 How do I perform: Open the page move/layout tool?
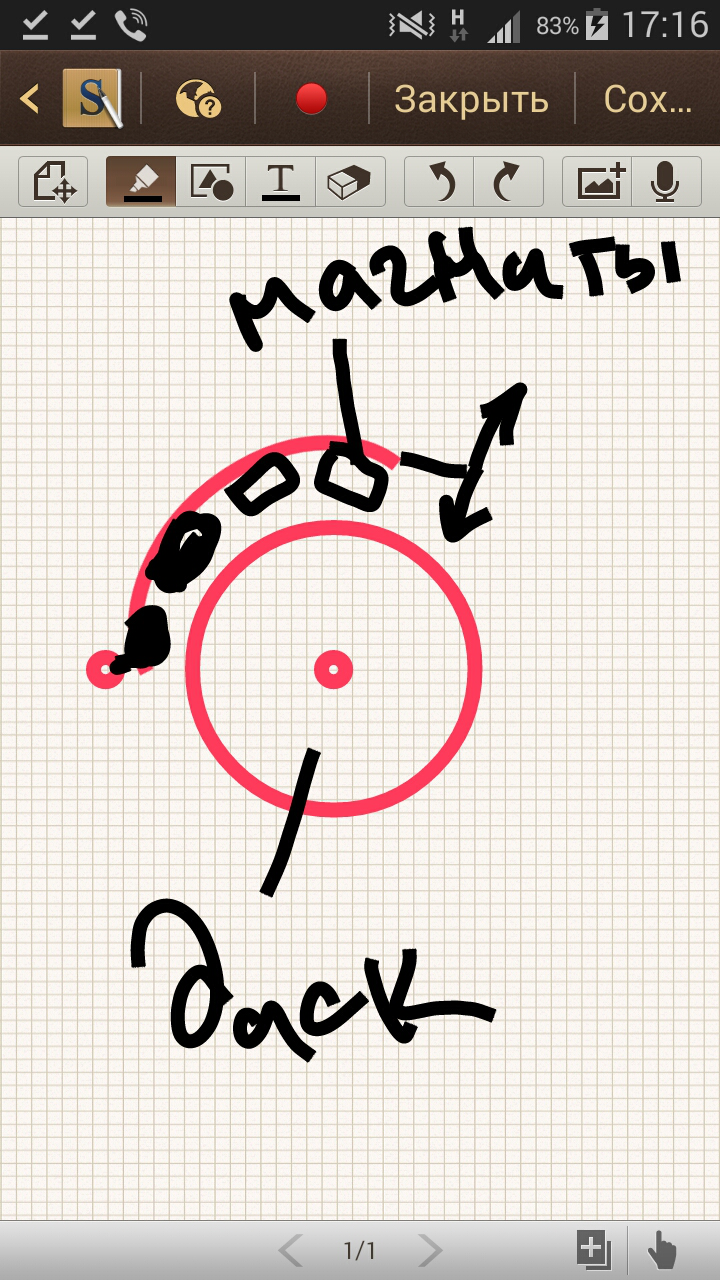pos(53,182)
